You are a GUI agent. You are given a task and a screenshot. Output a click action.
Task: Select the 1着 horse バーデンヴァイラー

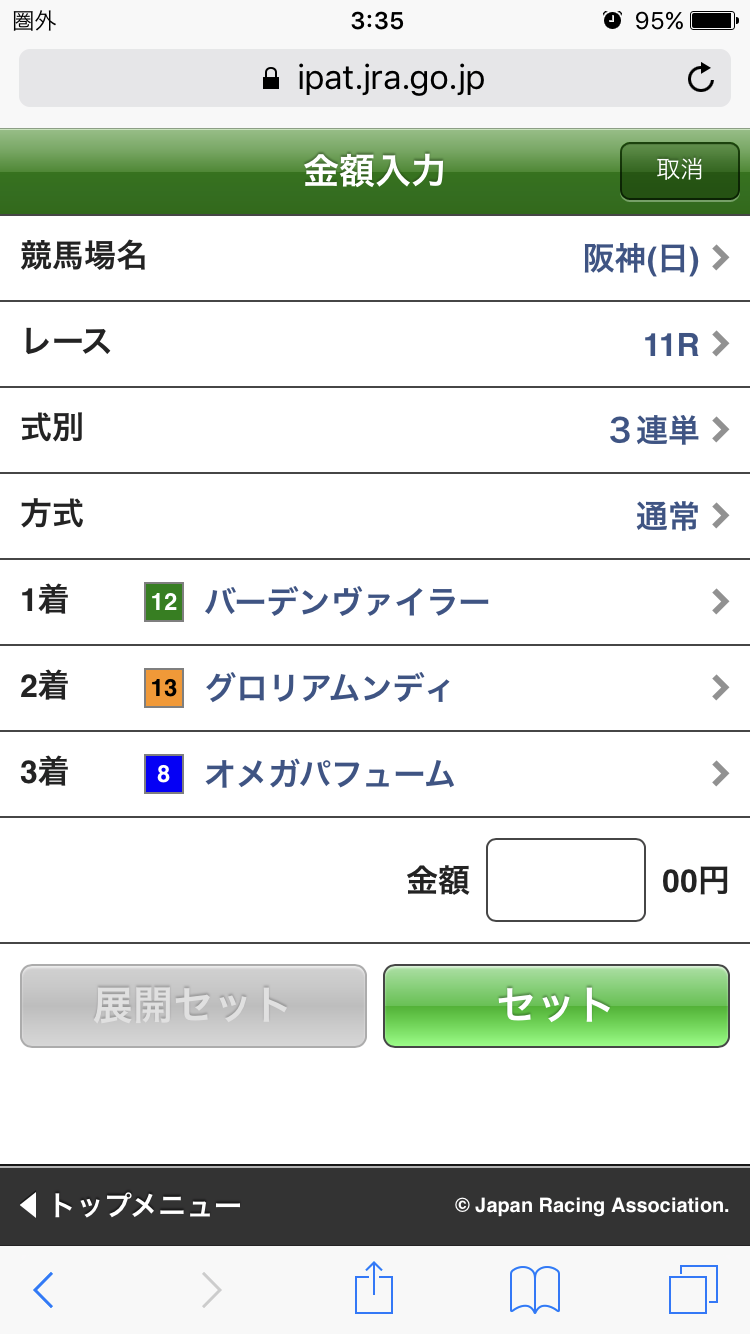click(375, 602)
